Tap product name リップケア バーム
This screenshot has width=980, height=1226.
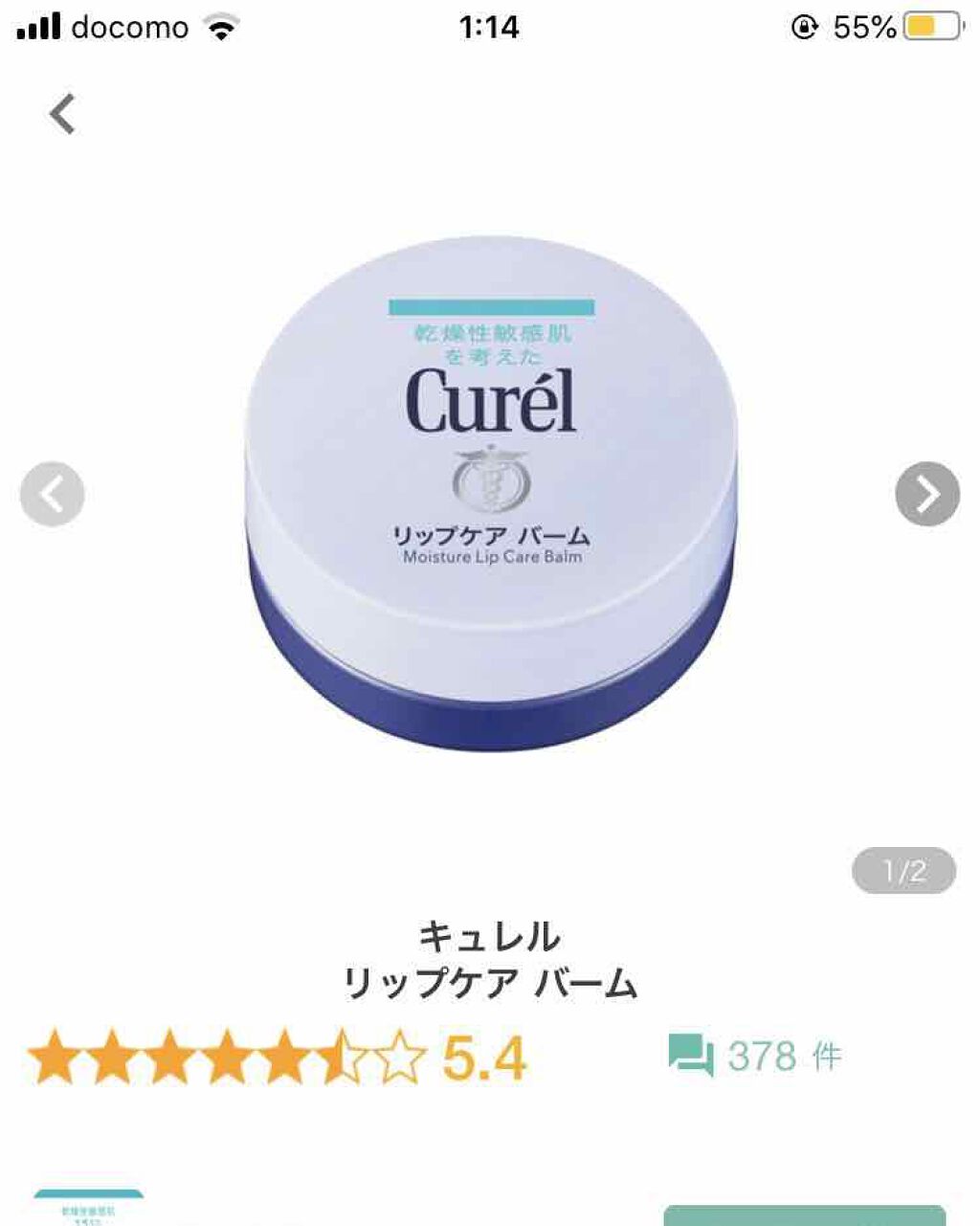click(x=490, y=980)
